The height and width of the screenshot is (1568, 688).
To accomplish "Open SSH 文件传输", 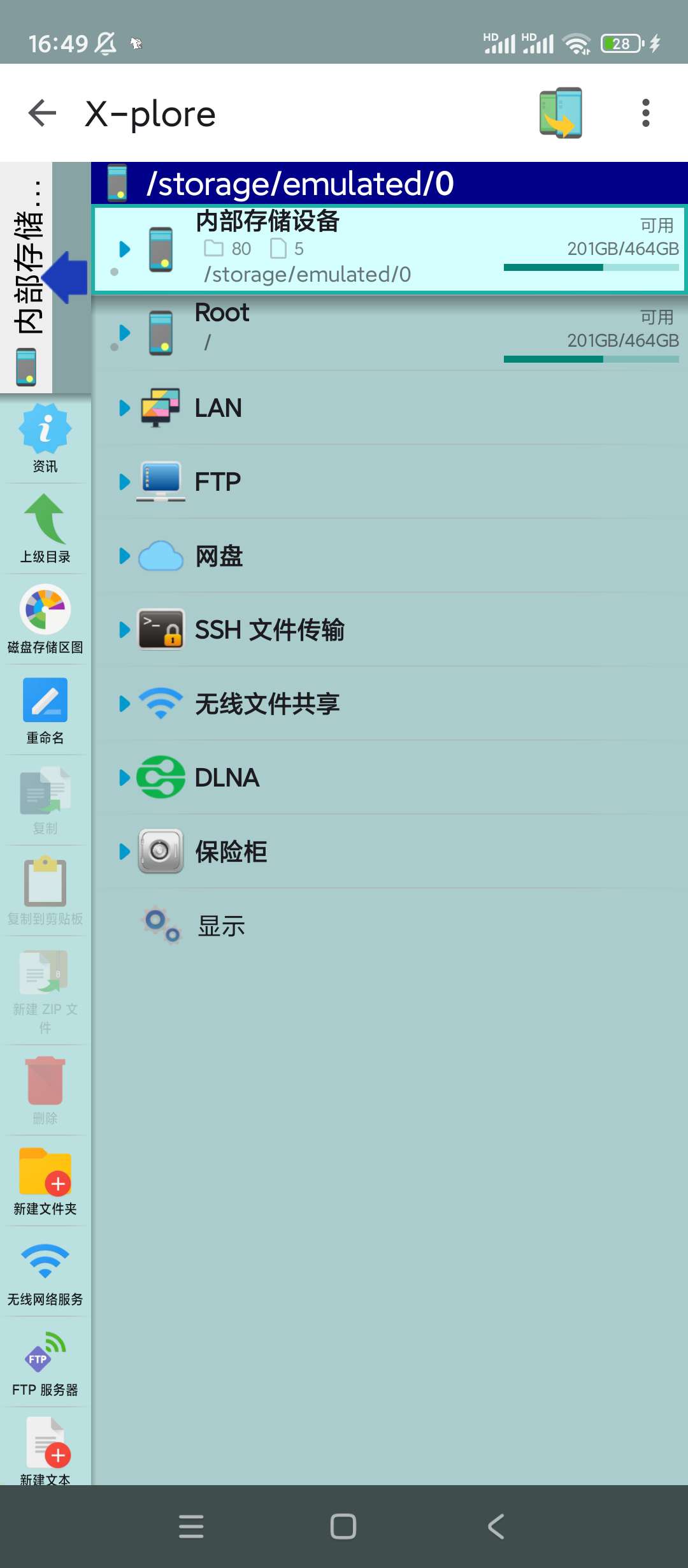I will pyautogui.click(x=269, y=630).
